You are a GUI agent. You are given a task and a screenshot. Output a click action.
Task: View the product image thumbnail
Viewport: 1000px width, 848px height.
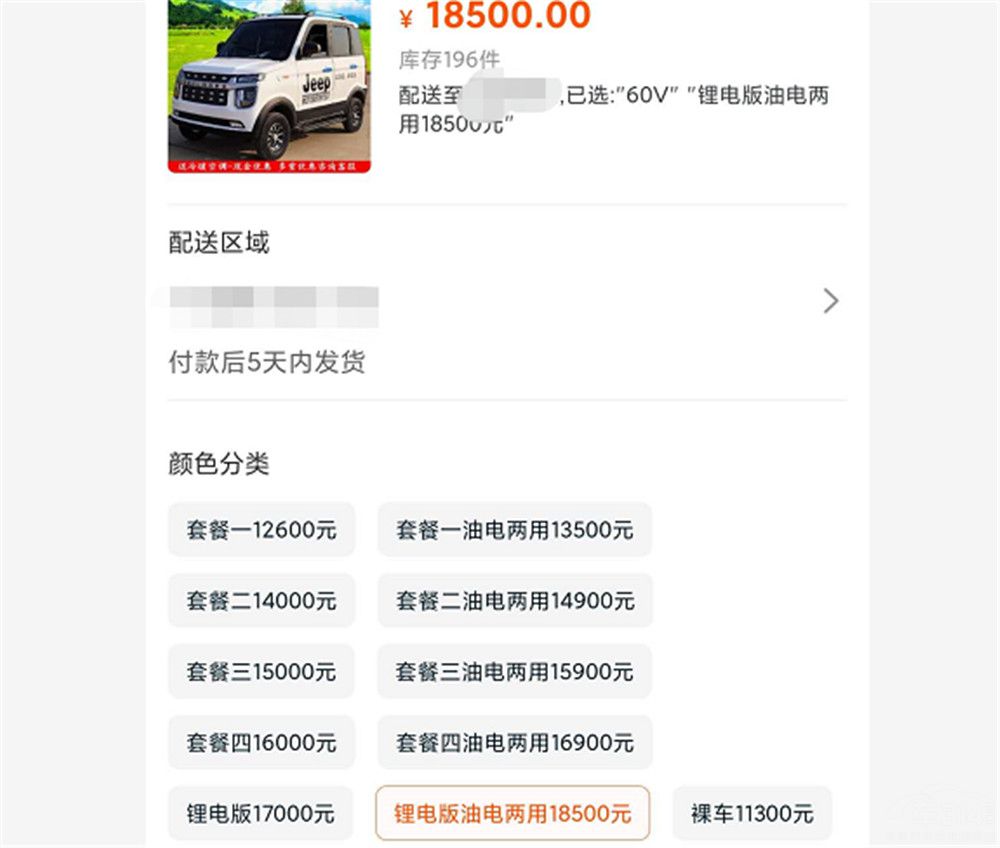269,85
